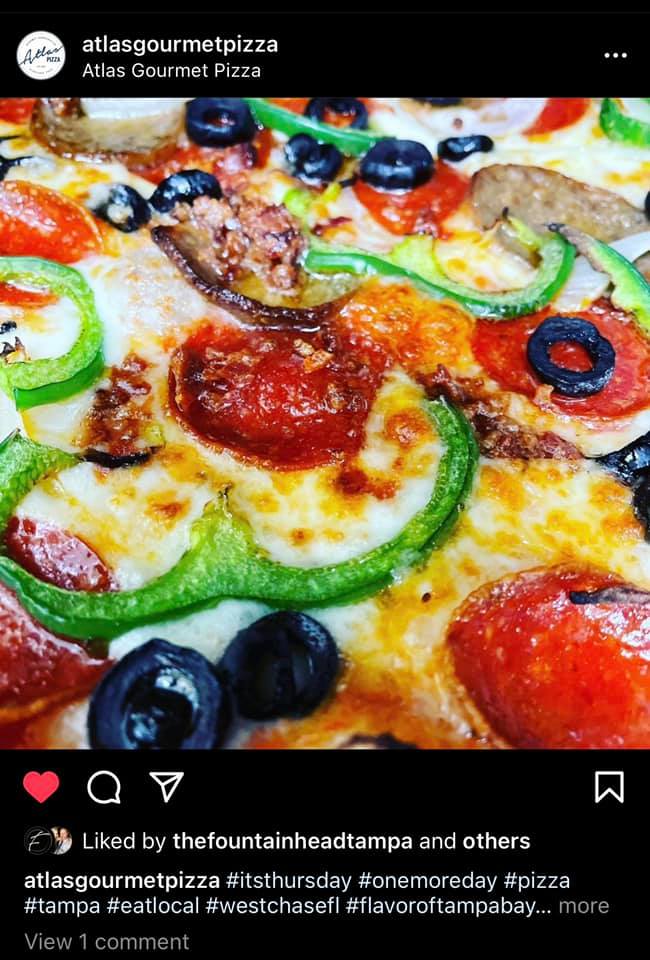
Task: Share the post with the paper plane icon
Action: (166, 787)
